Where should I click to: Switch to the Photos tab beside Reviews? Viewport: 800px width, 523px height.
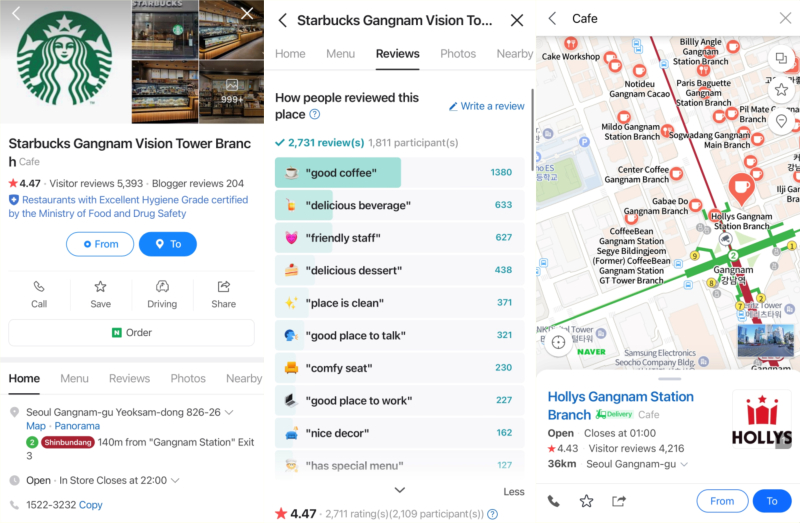coord(458,54)
